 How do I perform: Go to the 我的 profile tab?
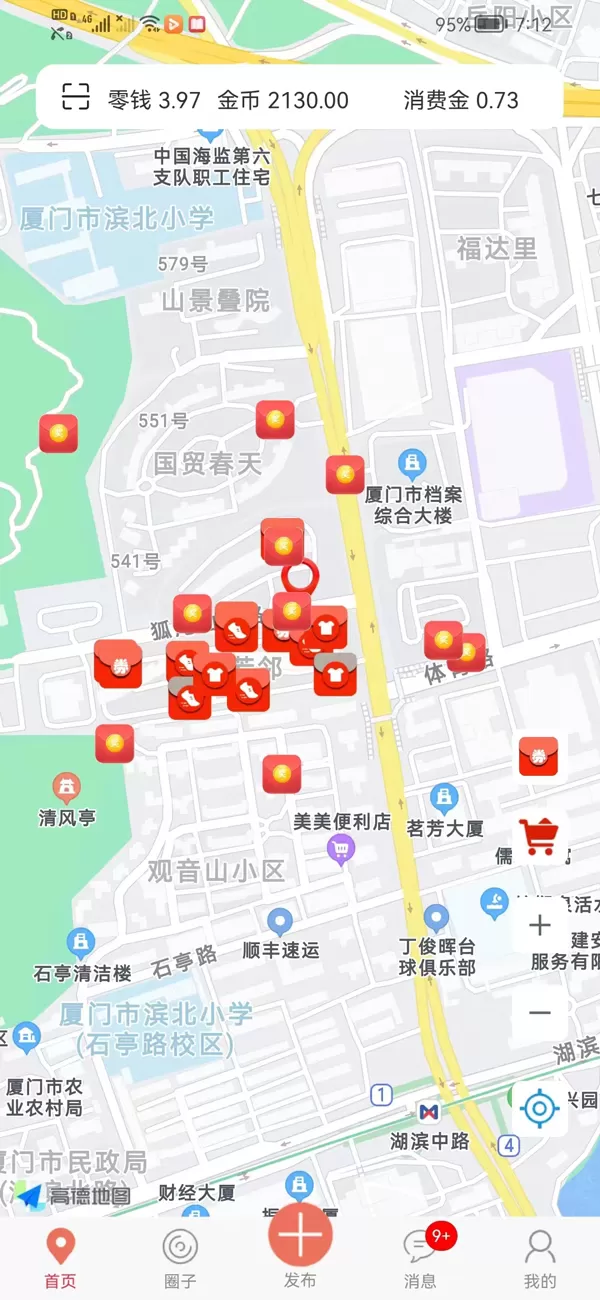coord(540,1257)
